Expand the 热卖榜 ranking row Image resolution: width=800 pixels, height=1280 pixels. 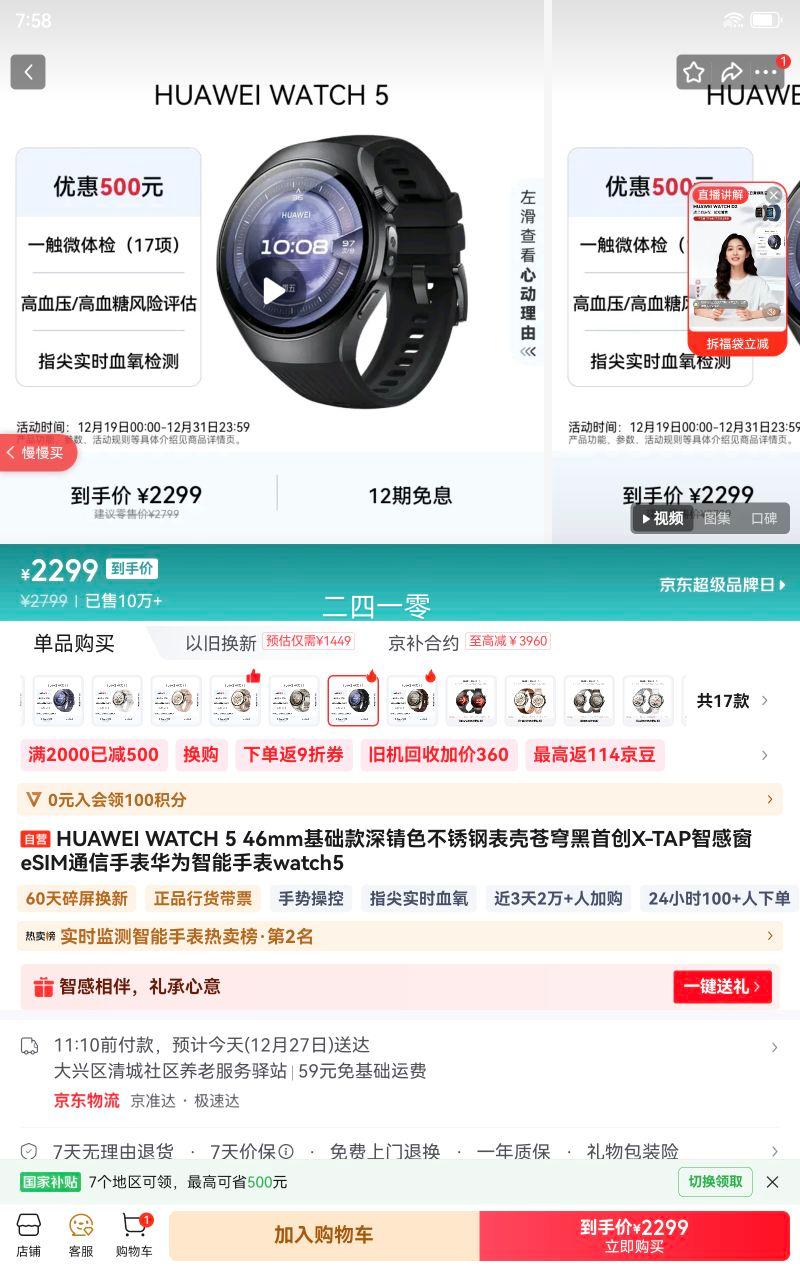point(400,936)
